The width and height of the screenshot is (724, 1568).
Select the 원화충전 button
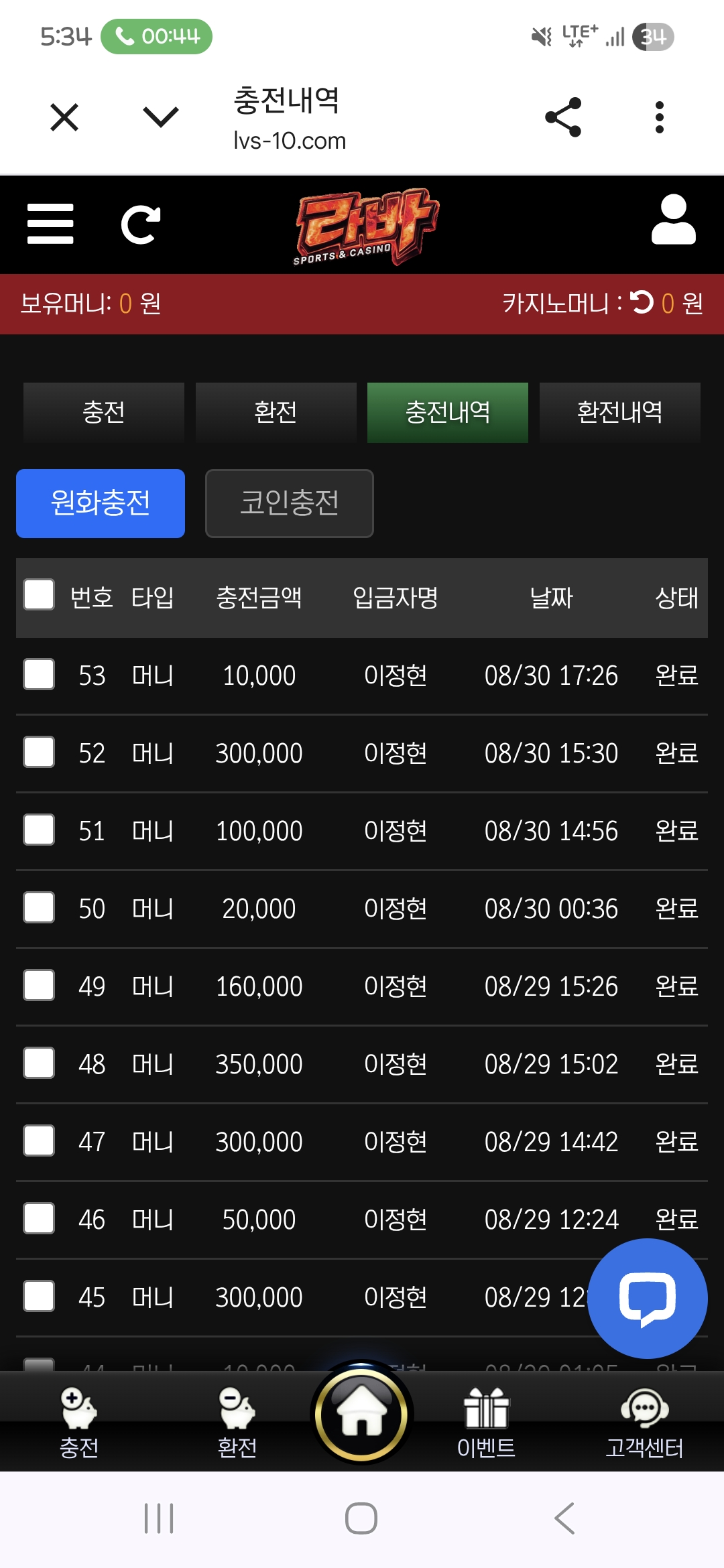click(101, 503)
